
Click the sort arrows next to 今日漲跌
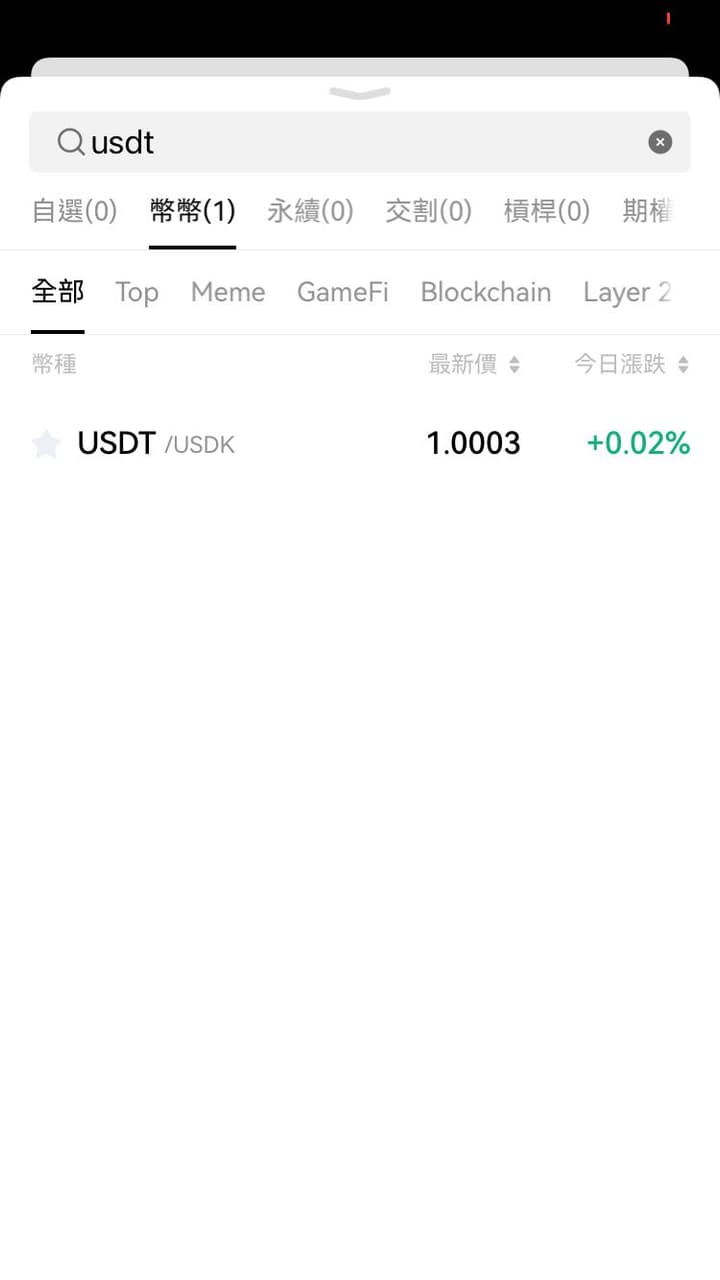[683, 364]
